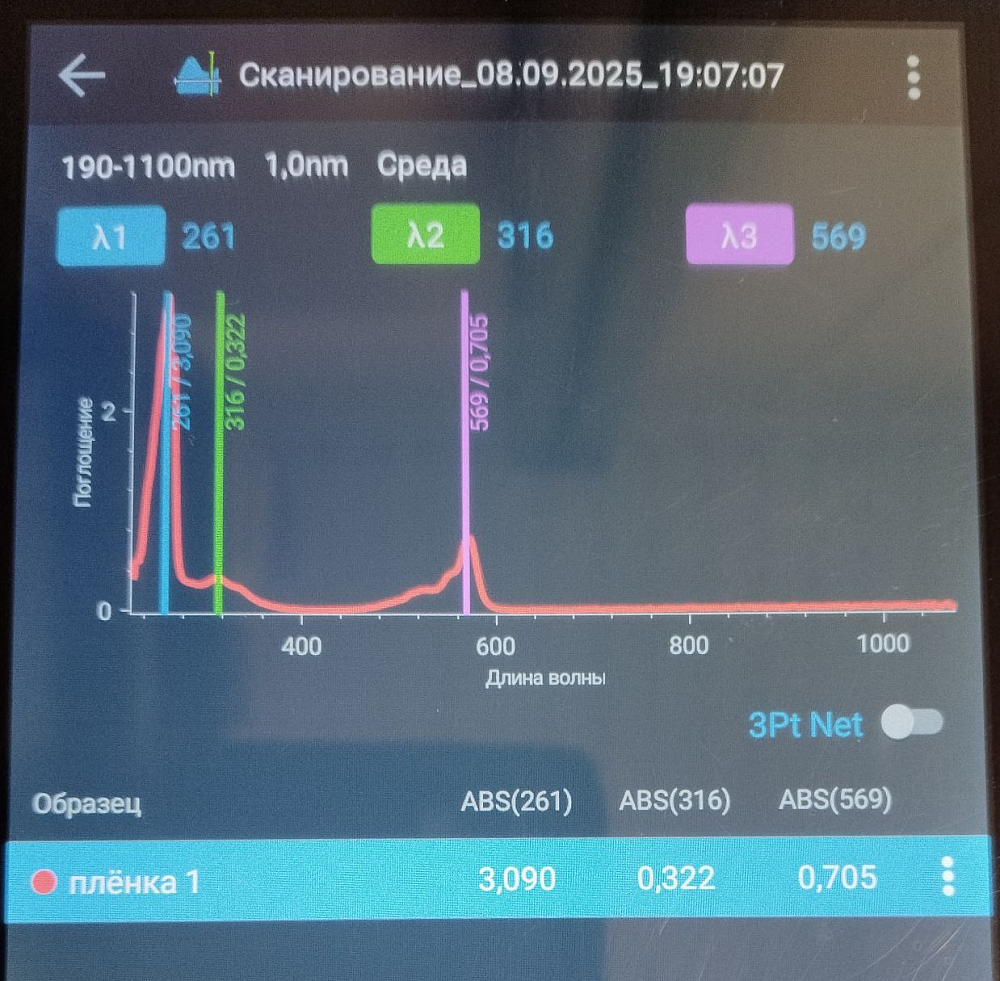Viewport: 1000px width, 981px height.
Task: Enable the 3Pt Net switch
Action: pos(912,722)
